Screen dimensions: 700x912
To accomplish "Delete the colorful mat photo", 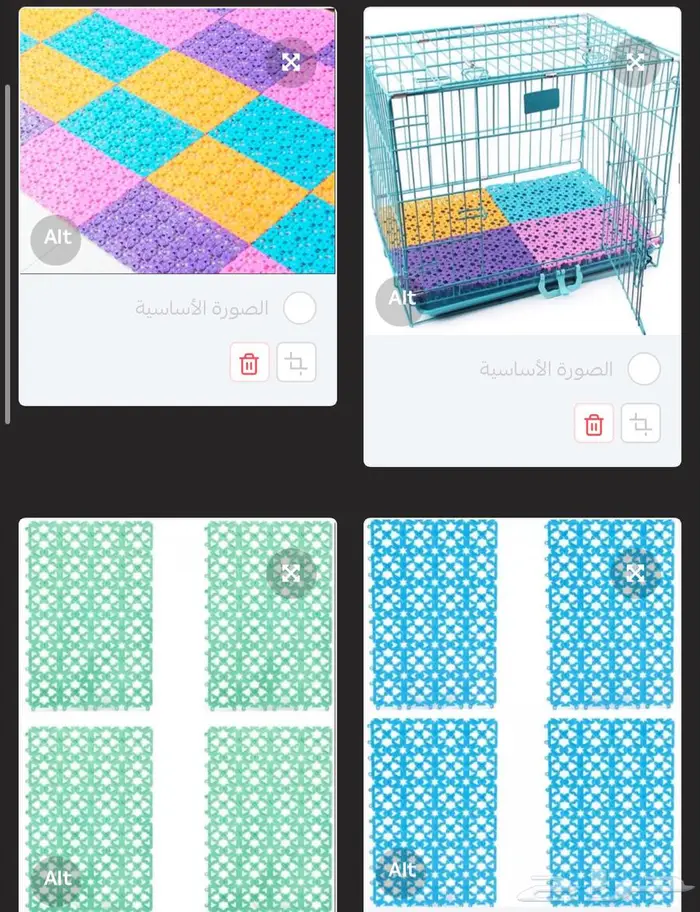I will point(249,363).
